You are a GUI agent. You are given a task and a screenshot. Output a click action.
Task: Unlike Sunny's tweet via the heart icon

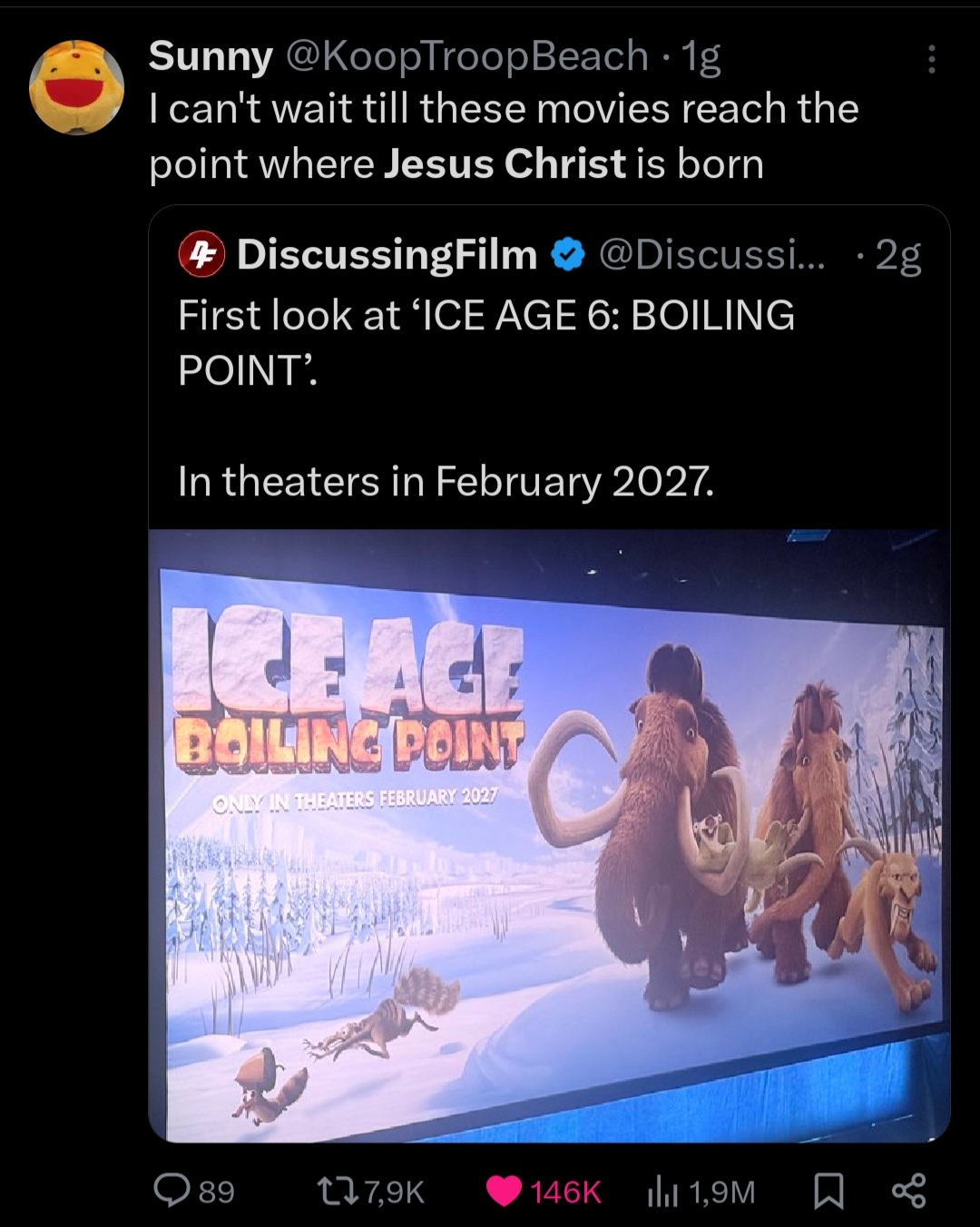point(505,1191)
